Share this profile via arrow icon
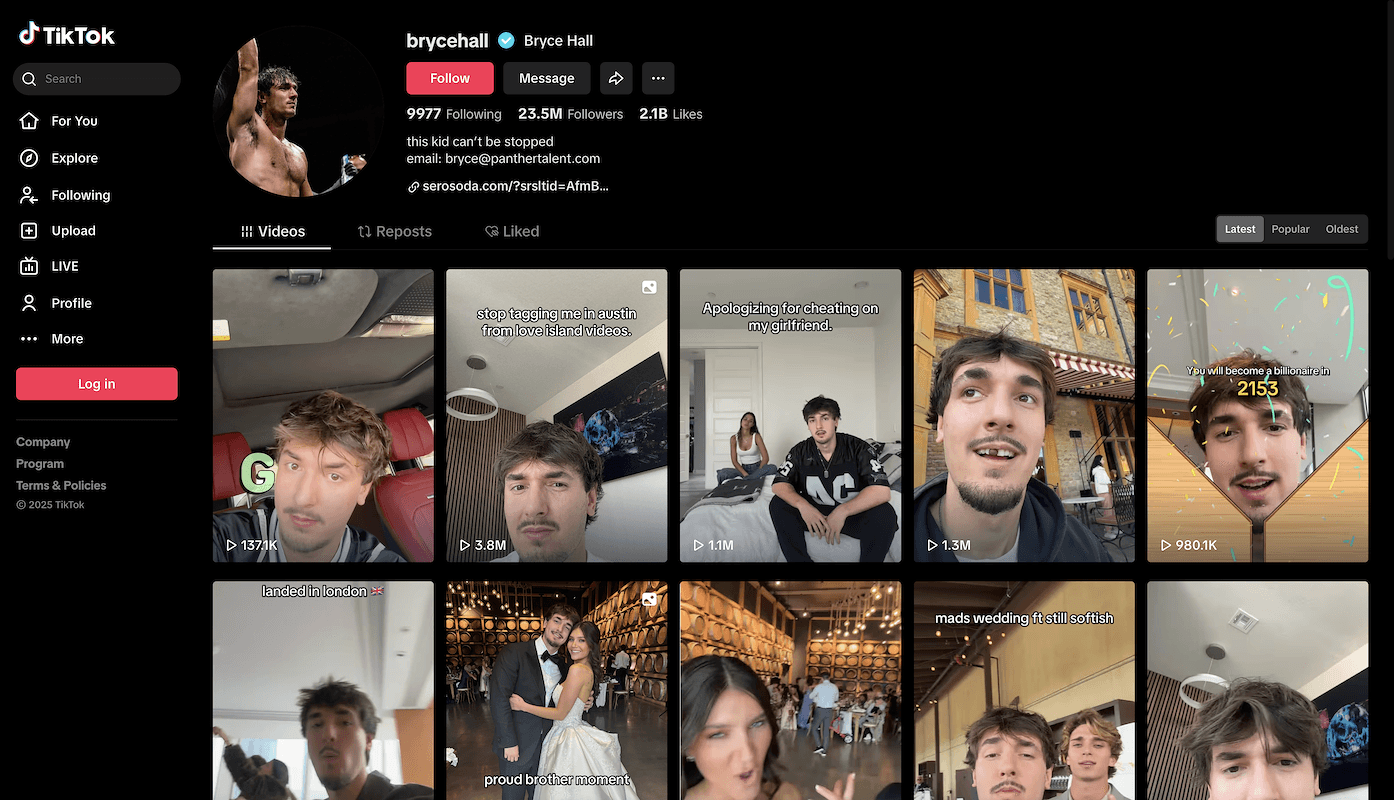Image resolution: width=1394 pixels, height=800 pixels. tap(616, 78)
